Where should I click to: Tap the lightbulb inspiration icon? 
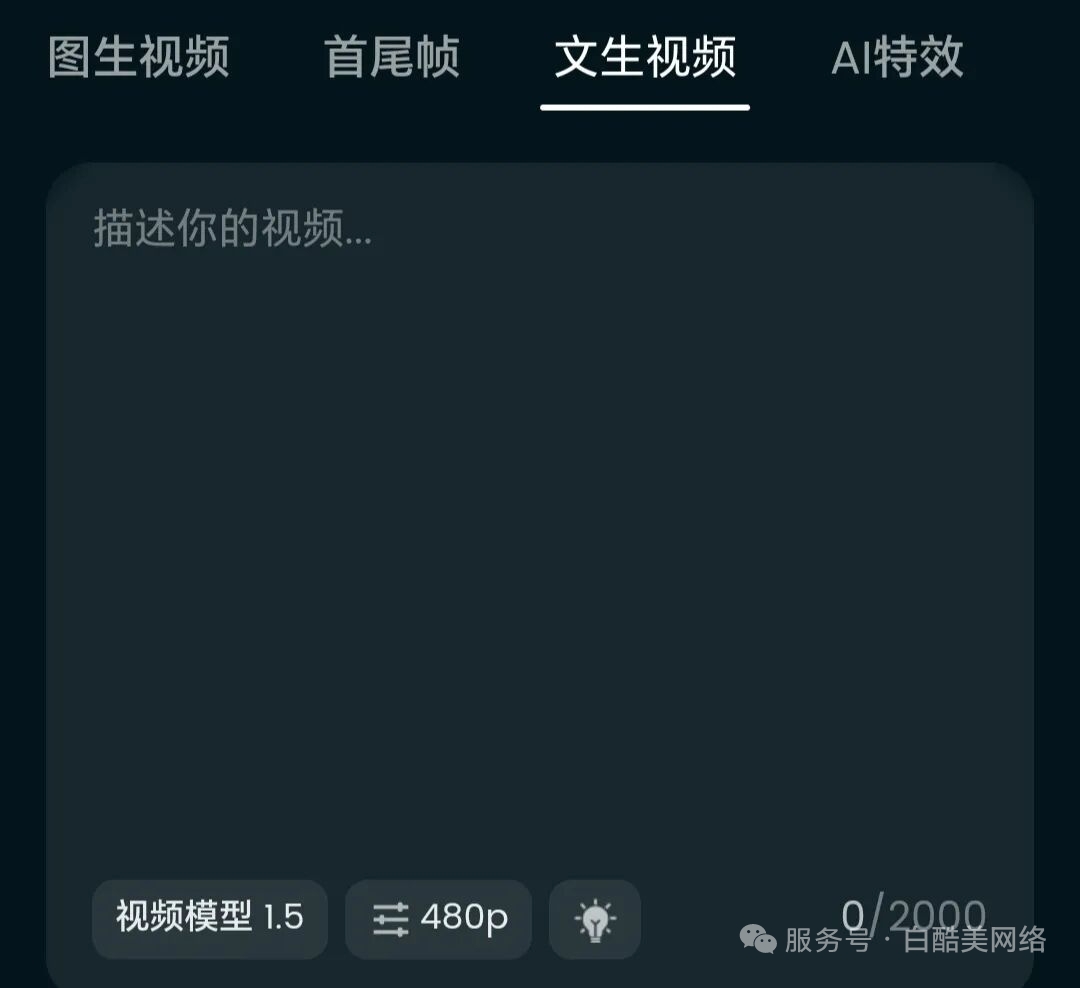pyautogui.click(x=595, y=918)
